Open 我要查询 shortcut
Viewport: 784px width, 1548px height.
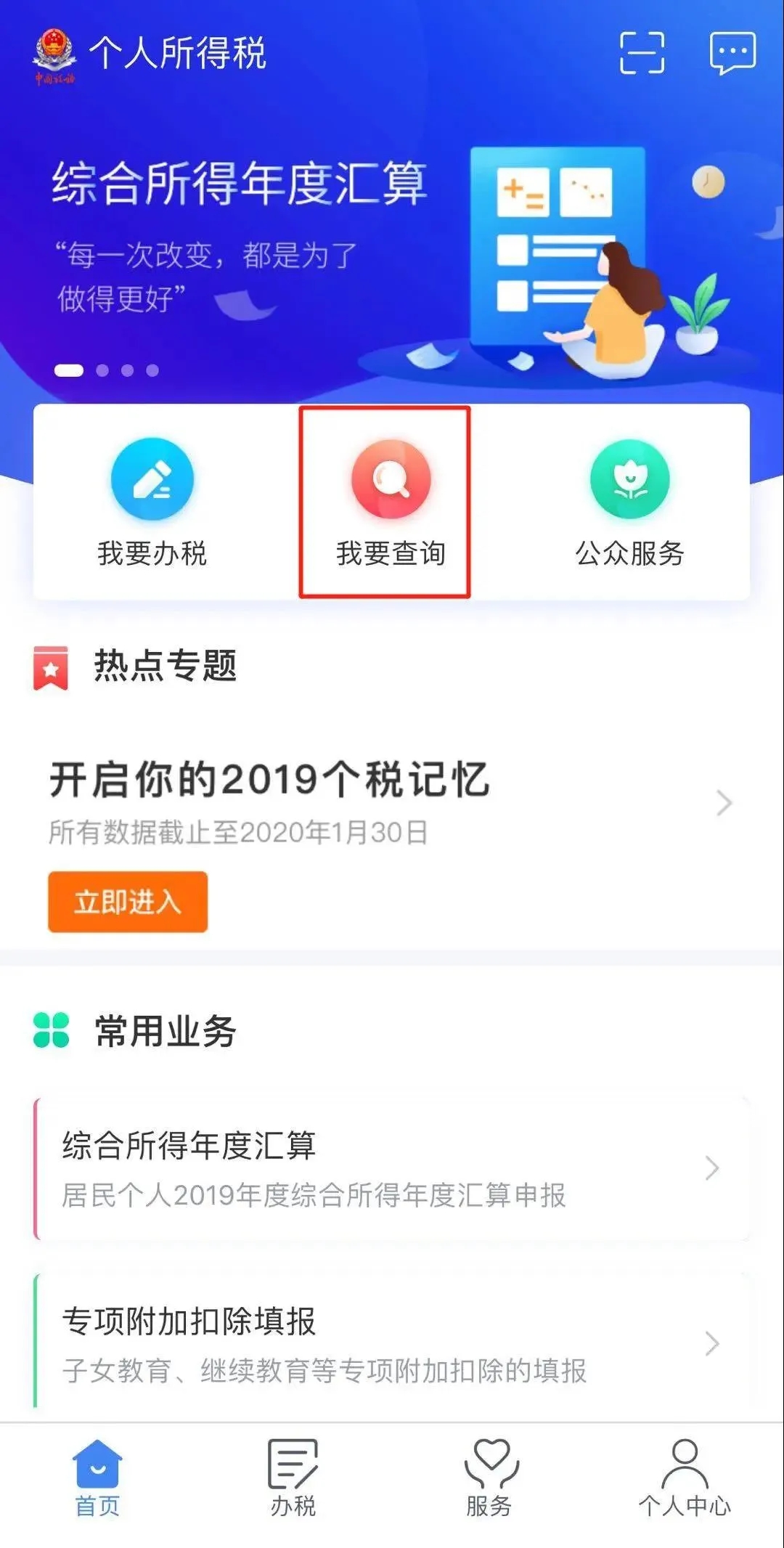pos(391,502)
